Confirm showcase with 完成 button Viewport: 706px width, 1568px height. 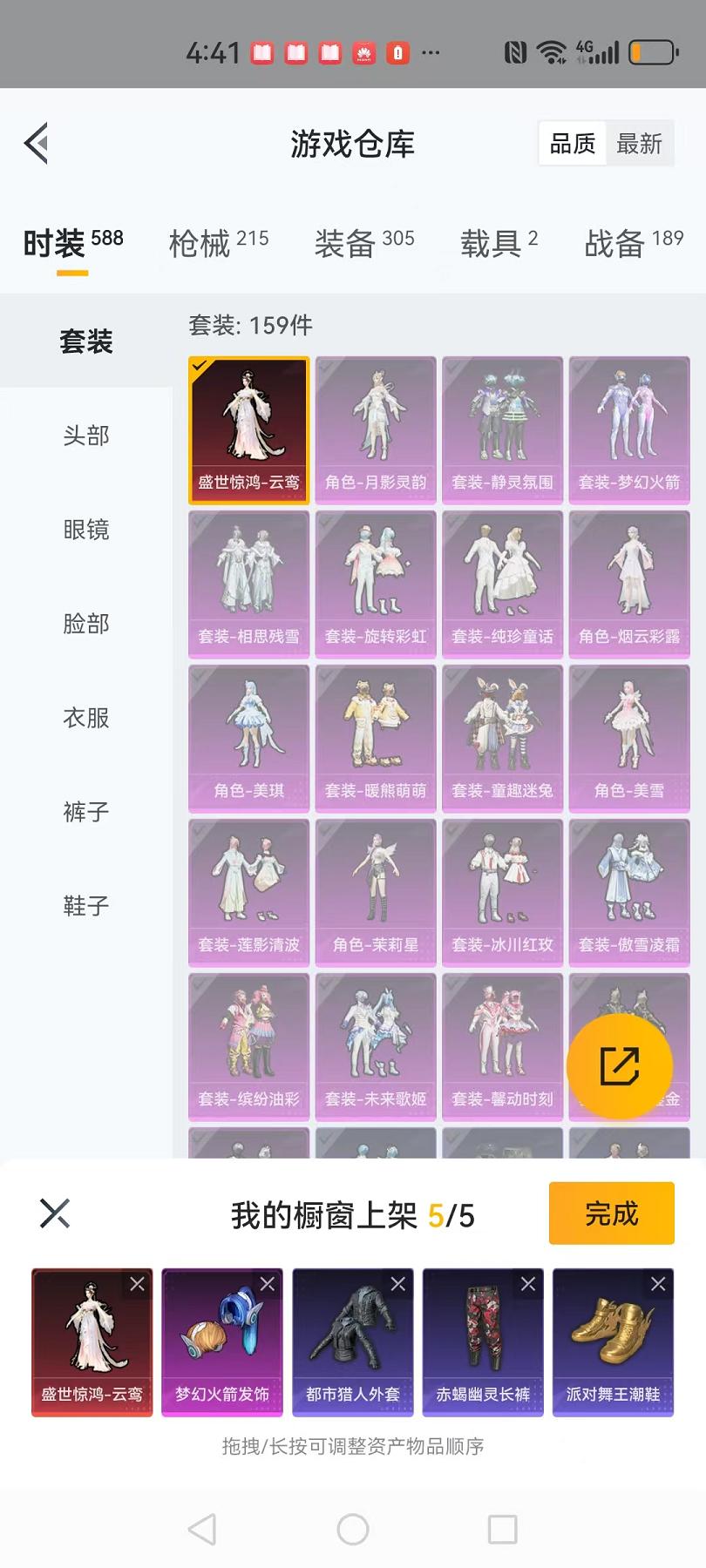(611, 1213)
